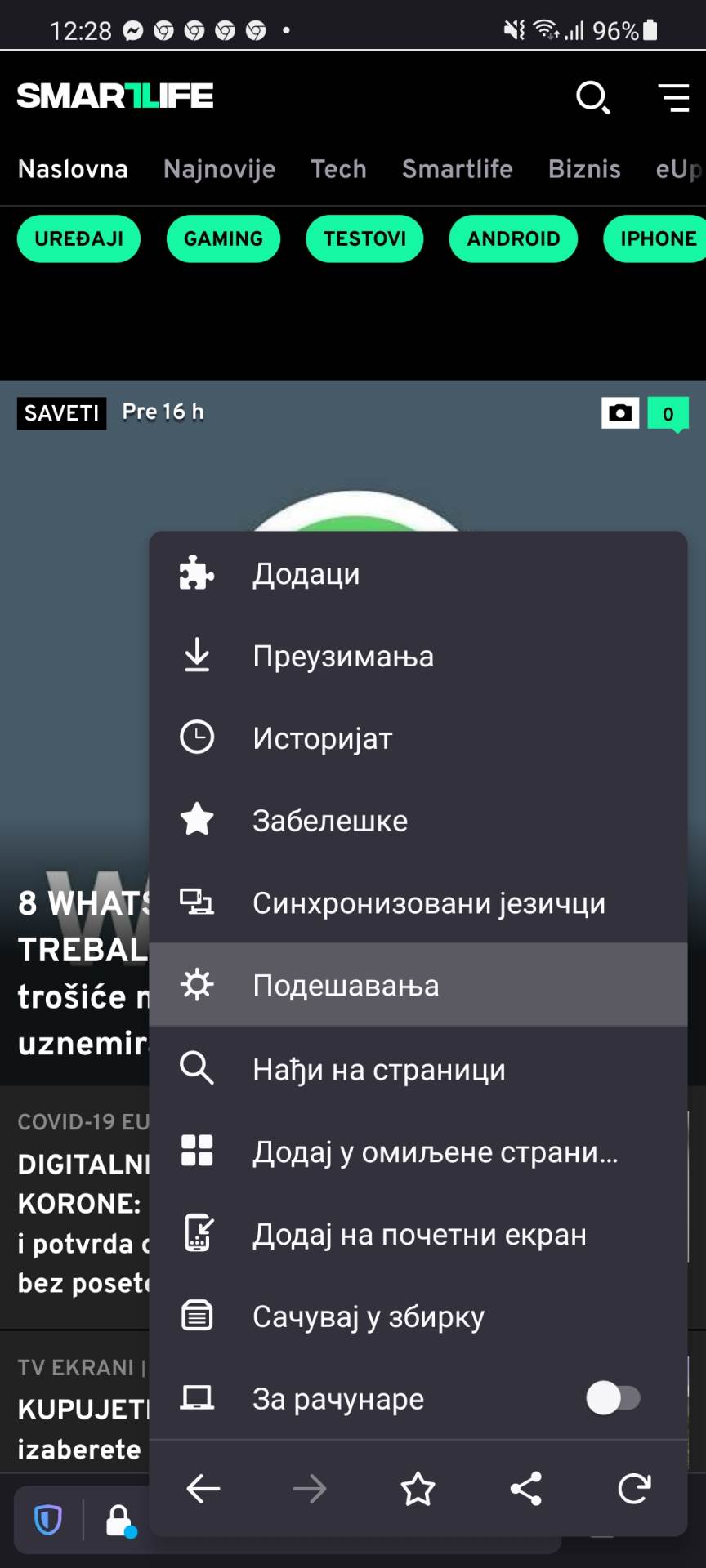
Task: Choose Додај на почетни екран
Action: 419,1235
